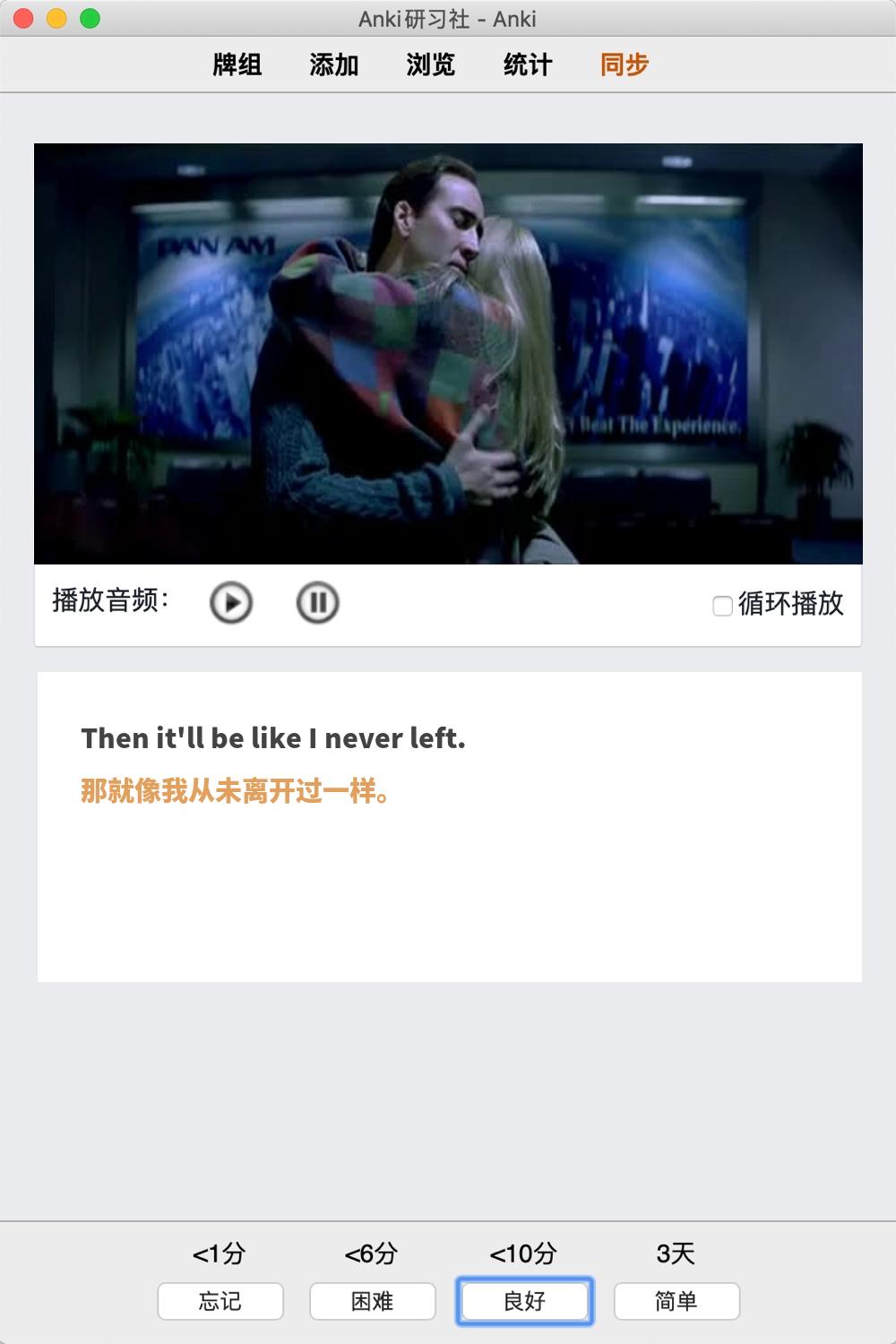
Task: Open the 牌组 decks view
Action: 237,65
